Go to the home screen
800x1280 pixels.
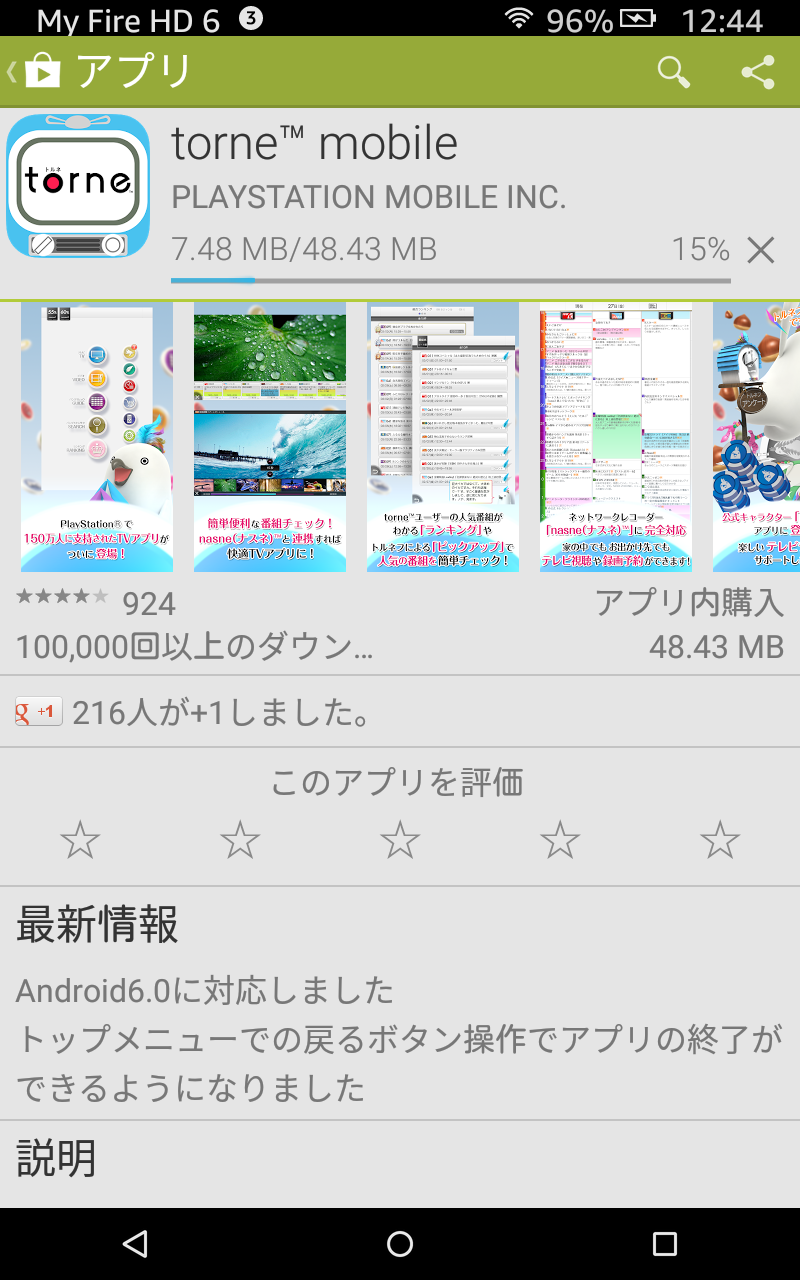pyautogui.click(x=400, y=1243)
